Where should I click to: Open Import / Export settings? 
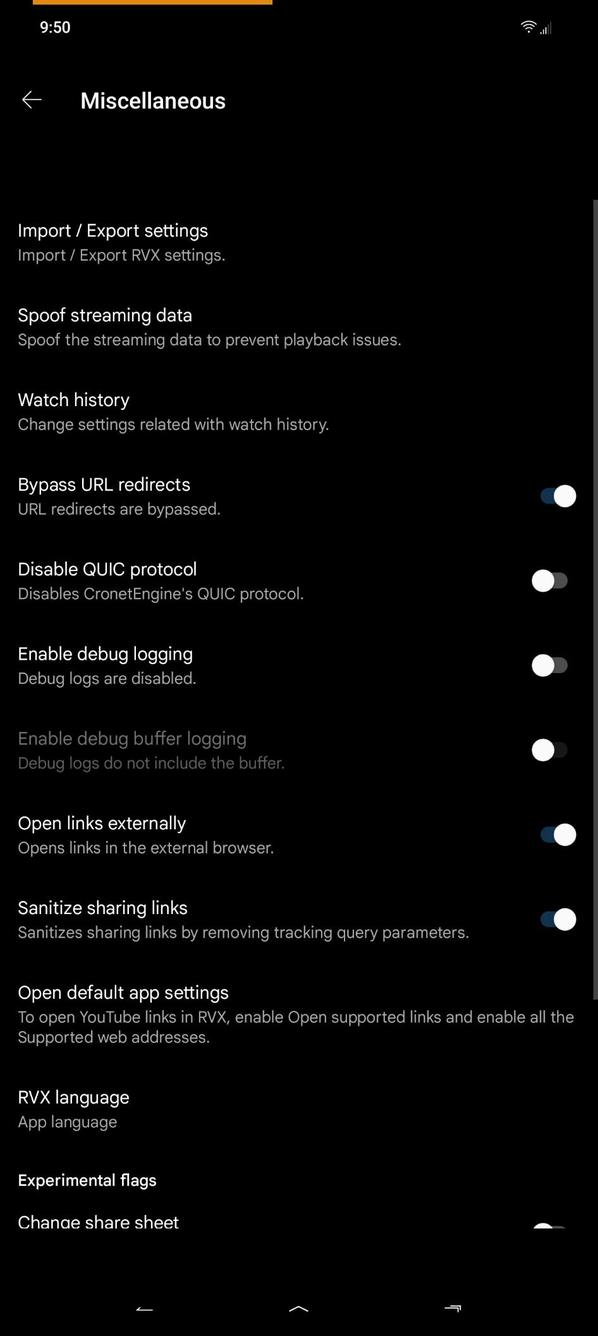point(299,242)
